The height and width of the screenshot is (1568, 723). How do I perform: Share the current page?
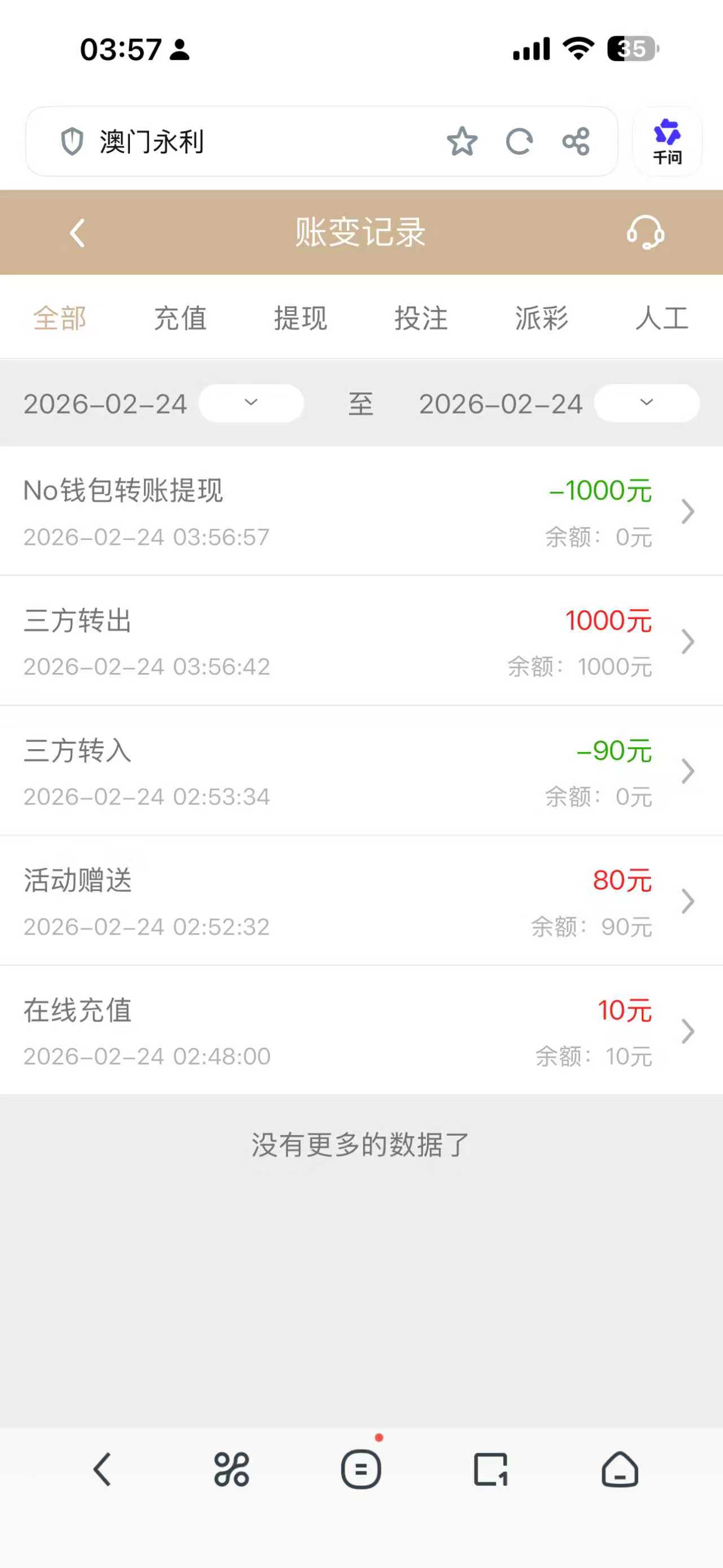coord(576,142)
